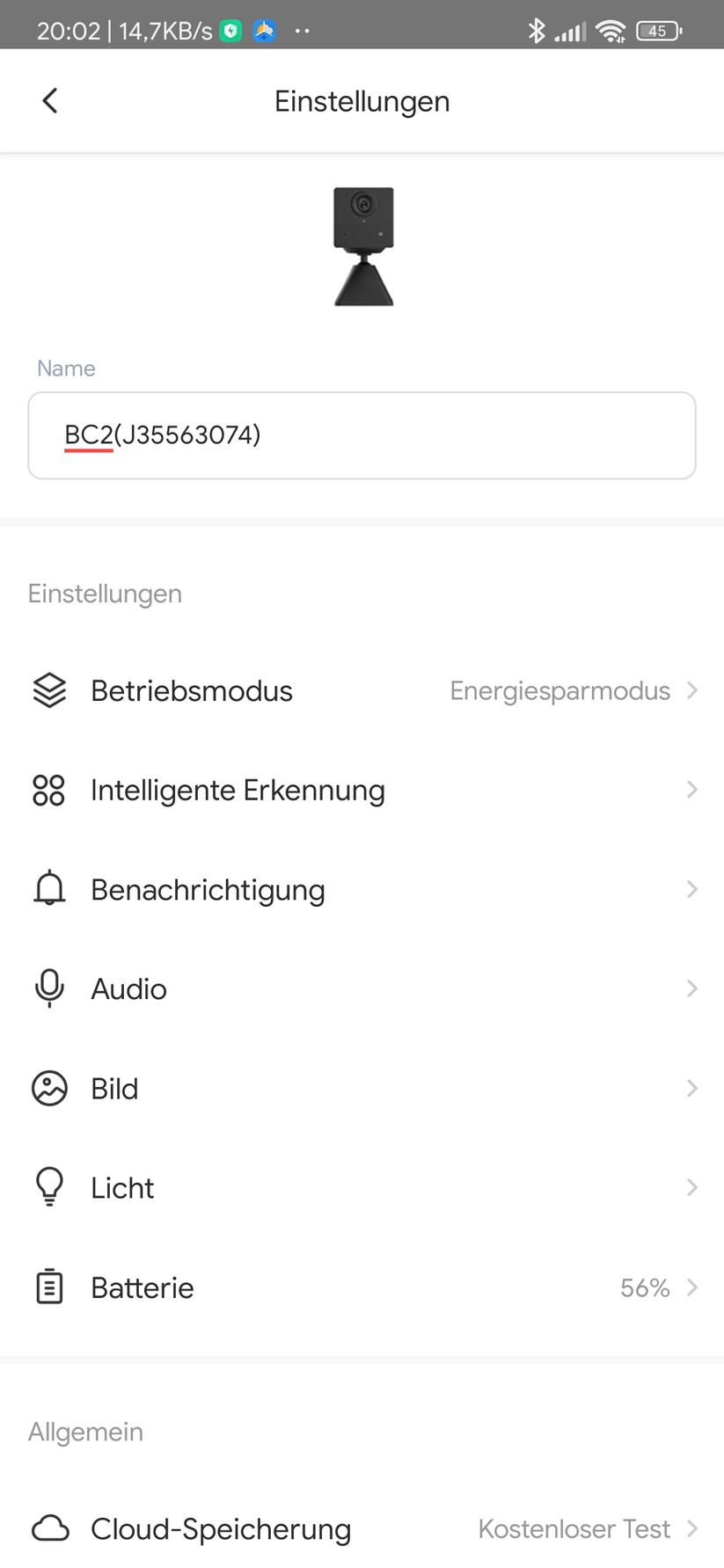Open Betriebsmodus via the layers icon
The height and width of the screenshot is (1568, 724).
49,690
